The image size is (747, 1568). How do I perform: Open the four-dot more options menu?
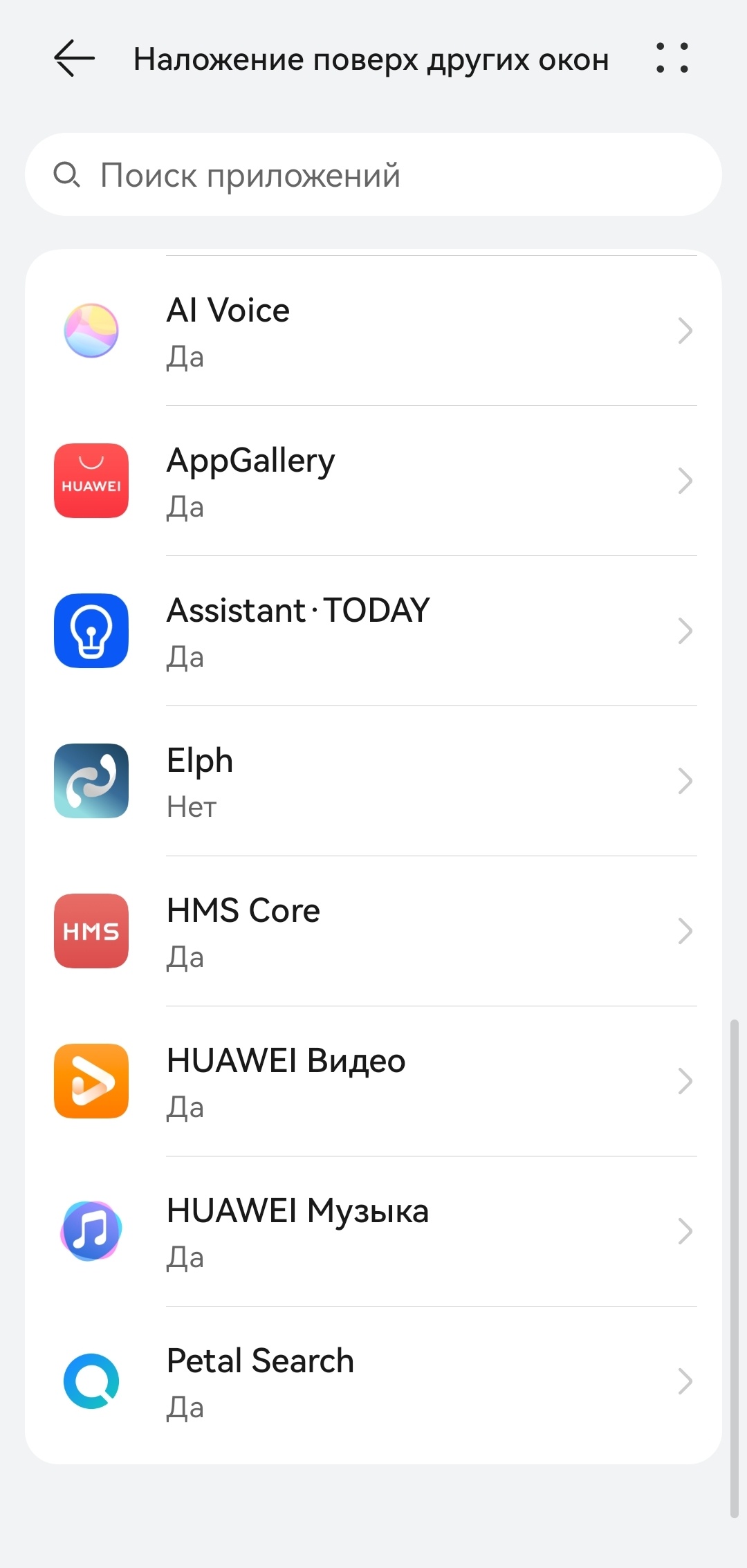tap(672, 58)
